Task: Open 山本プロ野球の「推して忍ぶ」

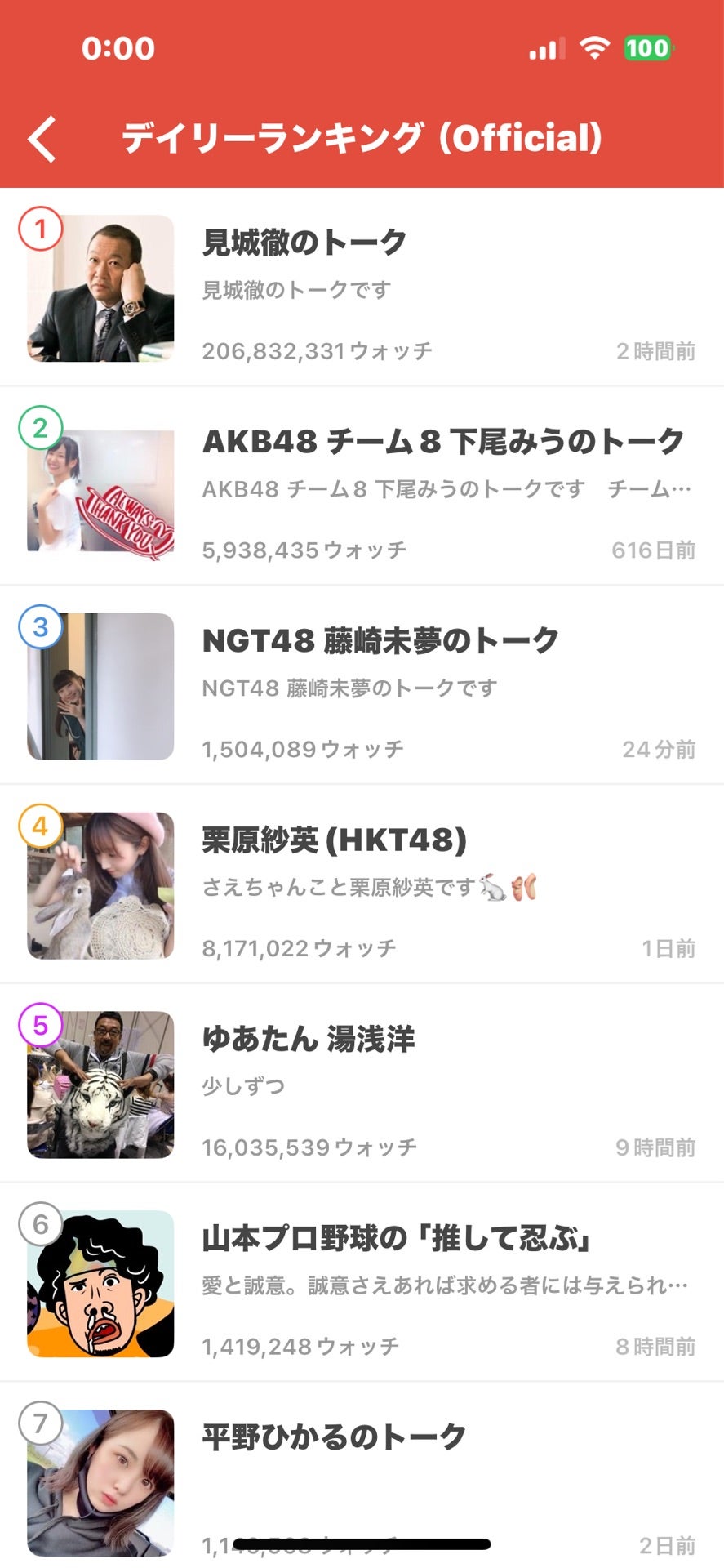Action: coord(362,1284)
